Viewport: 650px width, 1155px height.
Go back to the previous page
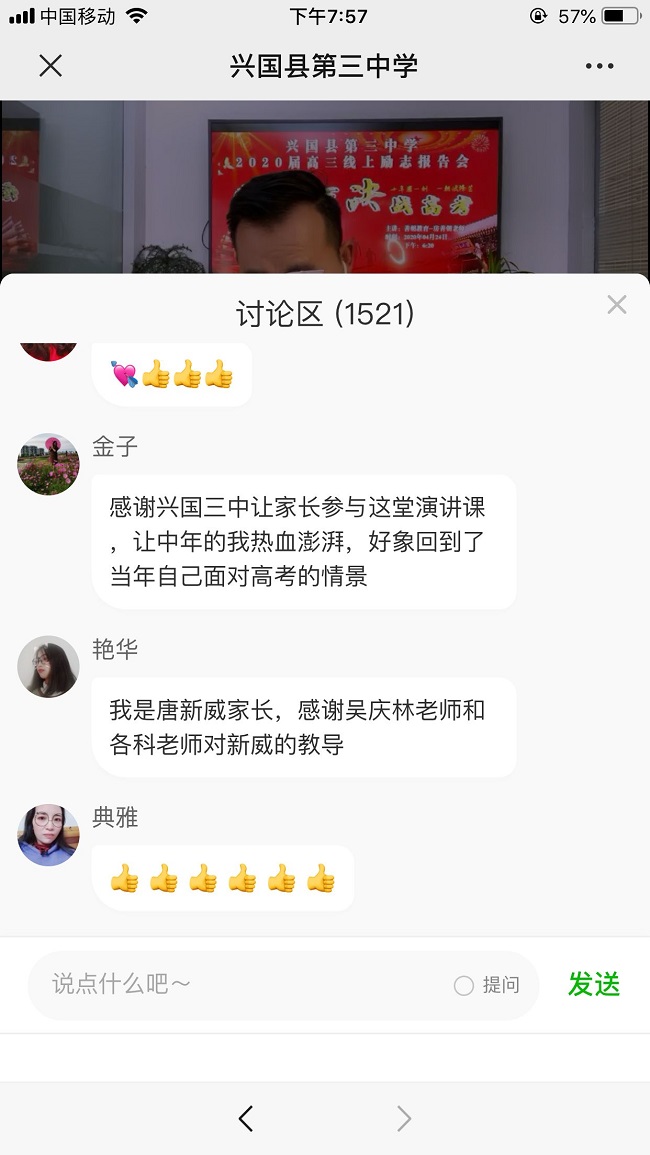click(246, 1118)
